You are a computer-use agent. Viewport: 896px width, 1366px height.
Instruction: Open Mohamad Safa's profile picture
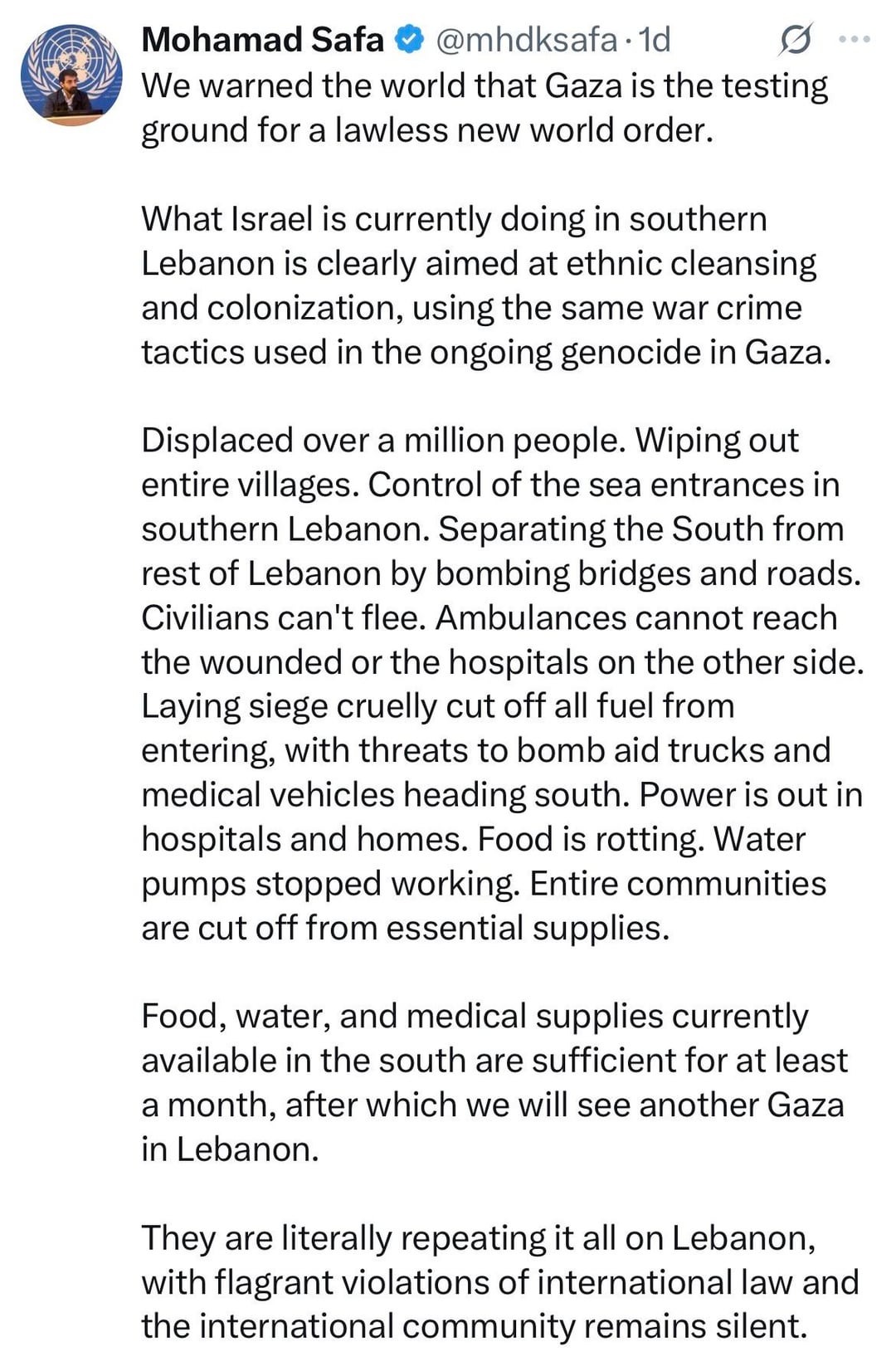coord(71,76)
